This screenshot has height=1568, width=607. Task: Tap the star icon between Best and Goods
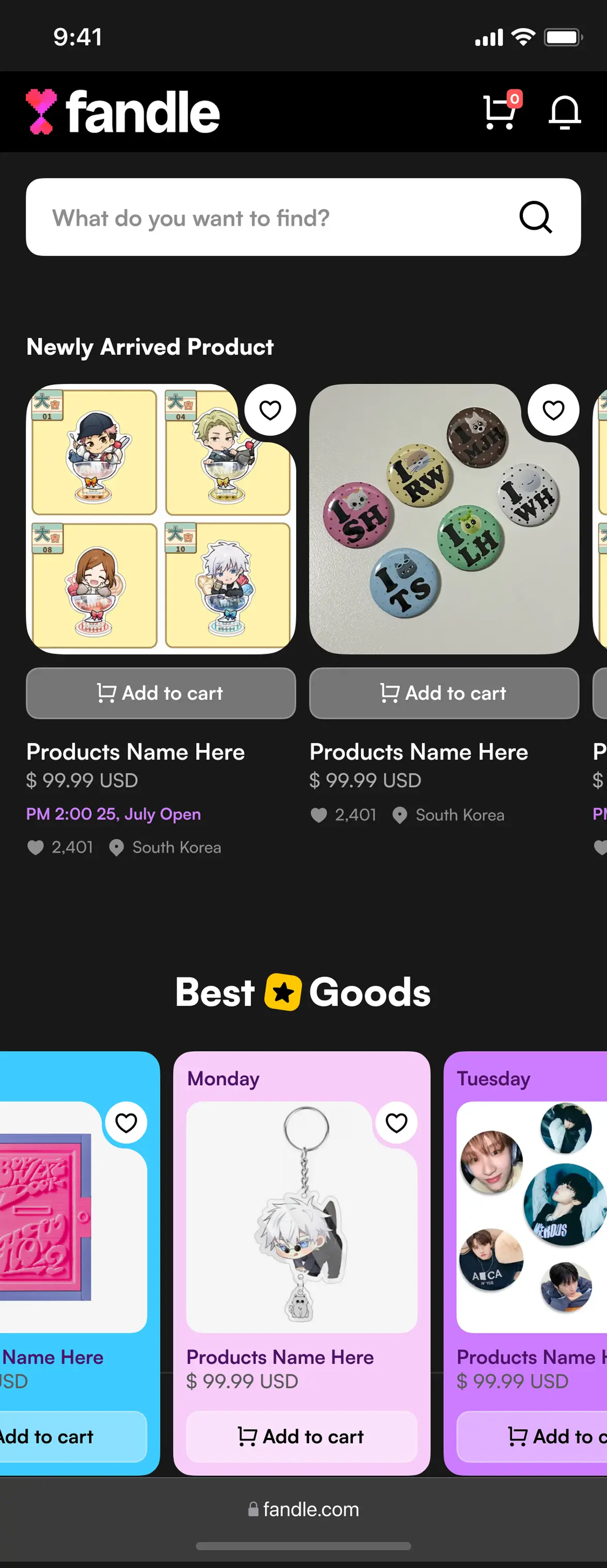[283, 992]
